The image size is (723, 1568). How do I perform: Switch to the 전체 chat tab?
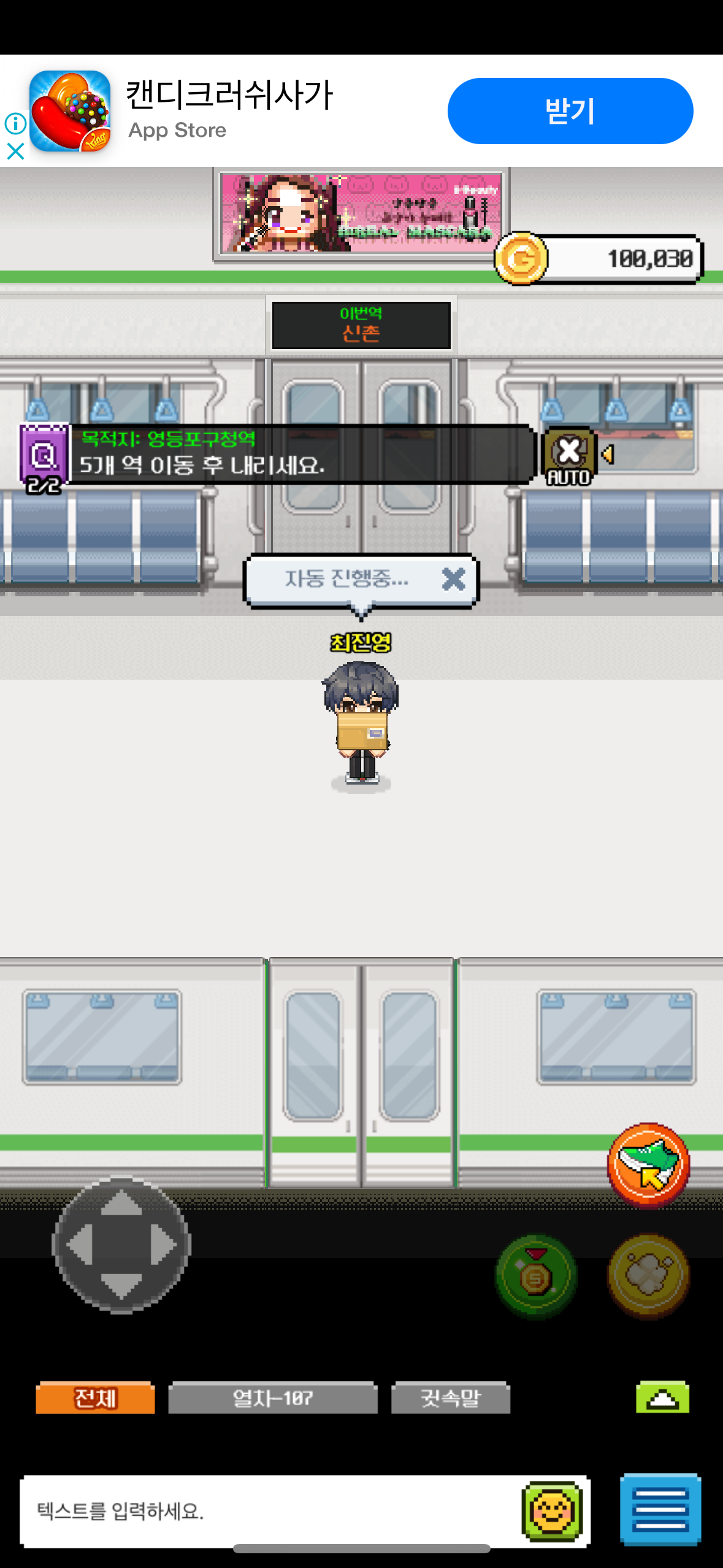tap(95, 1398)
